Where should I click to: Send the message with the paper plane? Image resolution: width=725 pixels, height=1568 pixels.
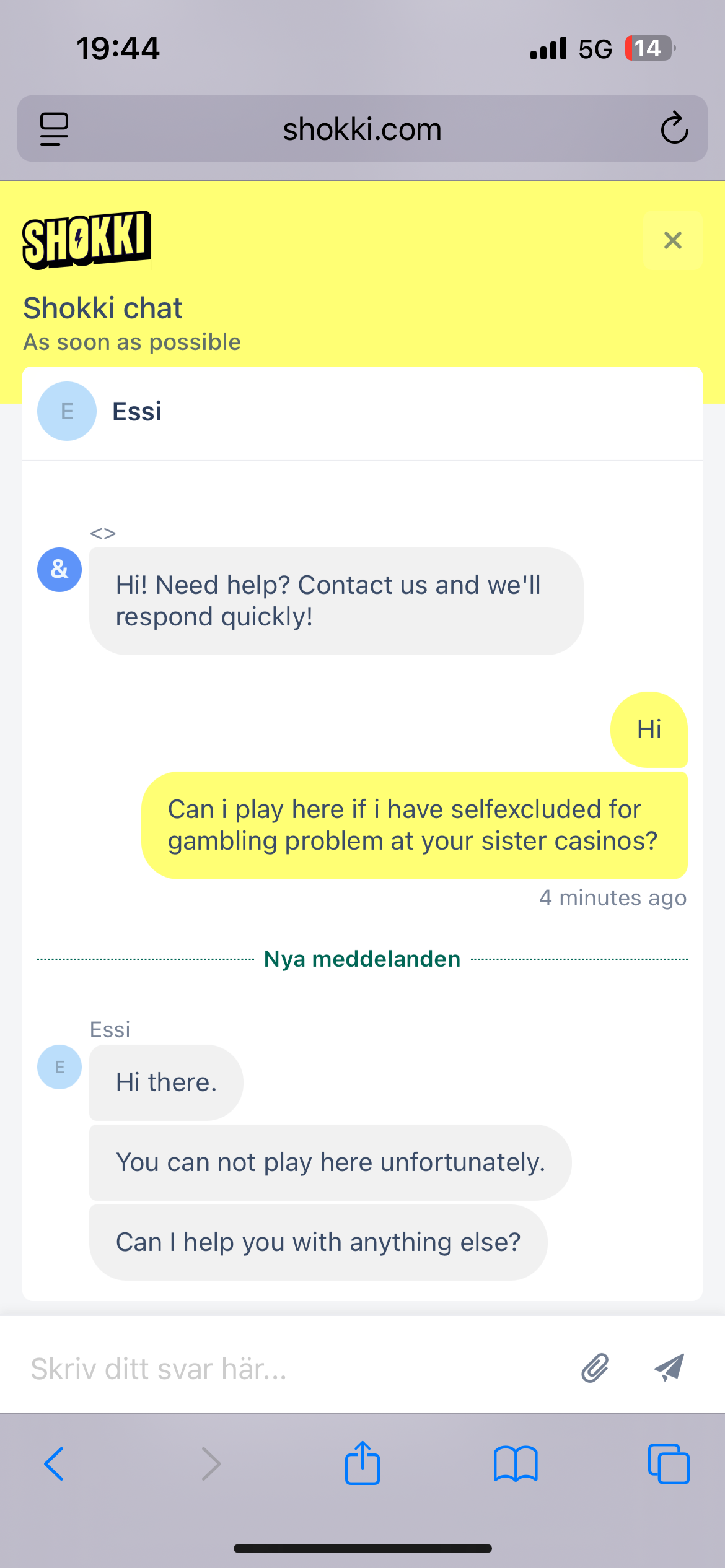point(669,1368)
